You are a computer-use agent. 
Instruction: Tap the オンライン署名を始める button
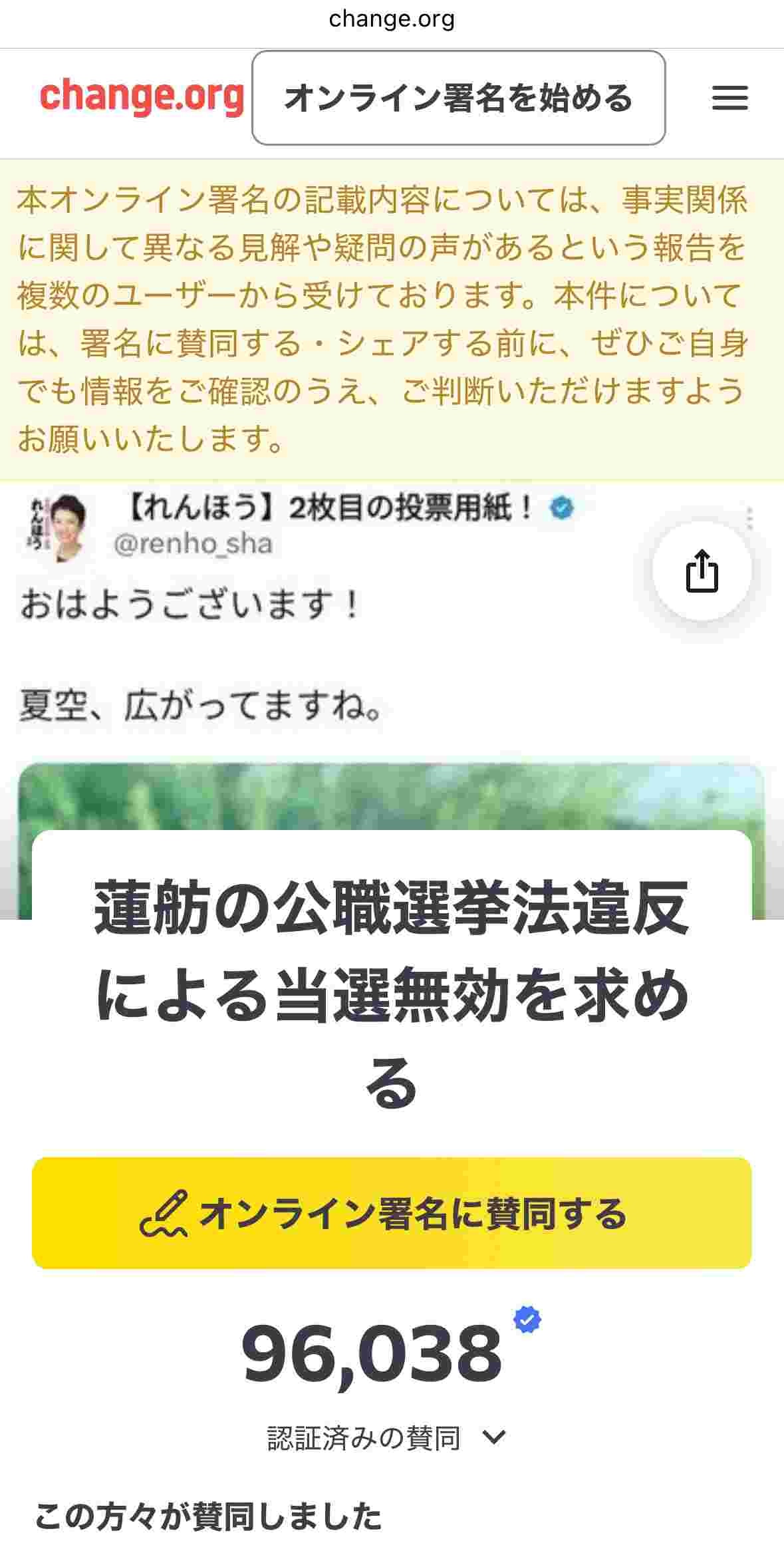(458, 98)
